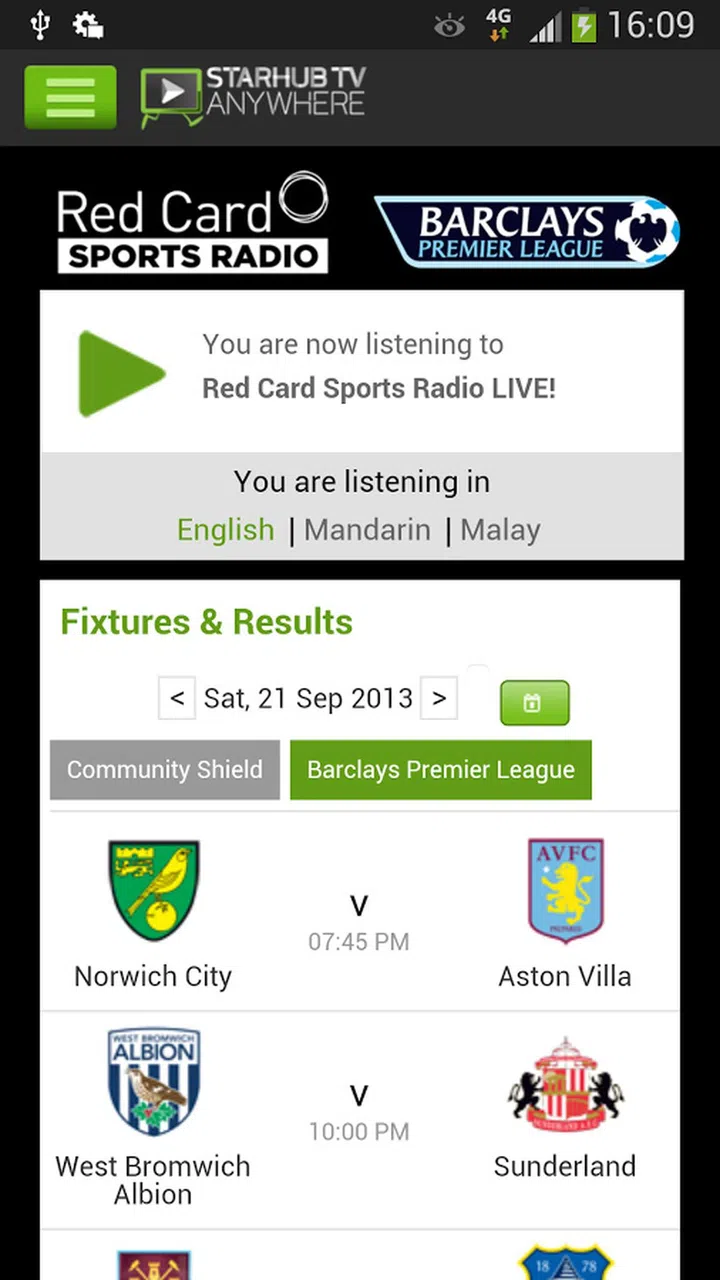The height and width of the screenshot is (1280, 720).
Task: Keep English selected as listening language
Action: (225, 530)
